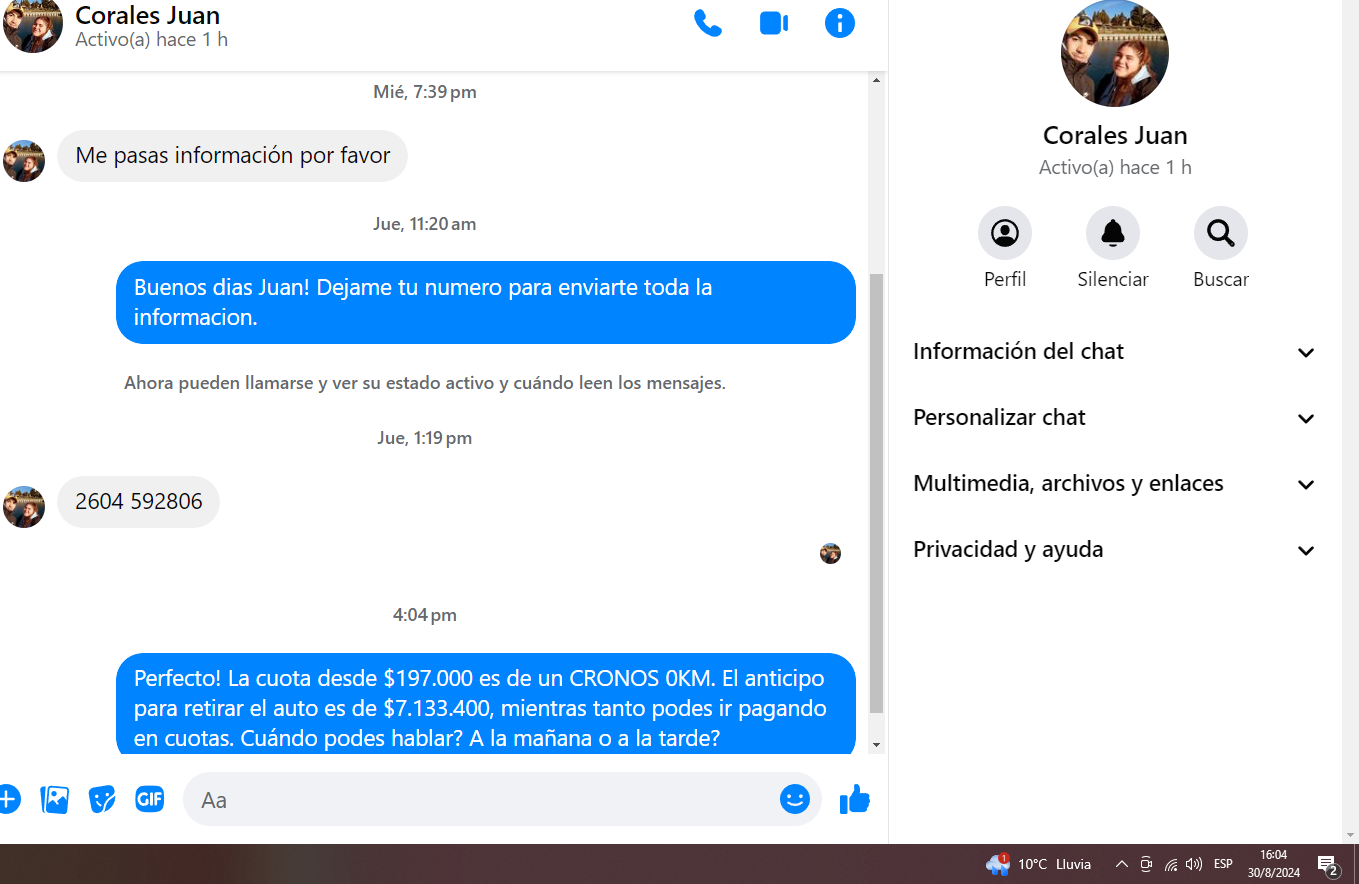Expand Personalizar chat section

coord(1114,418)
